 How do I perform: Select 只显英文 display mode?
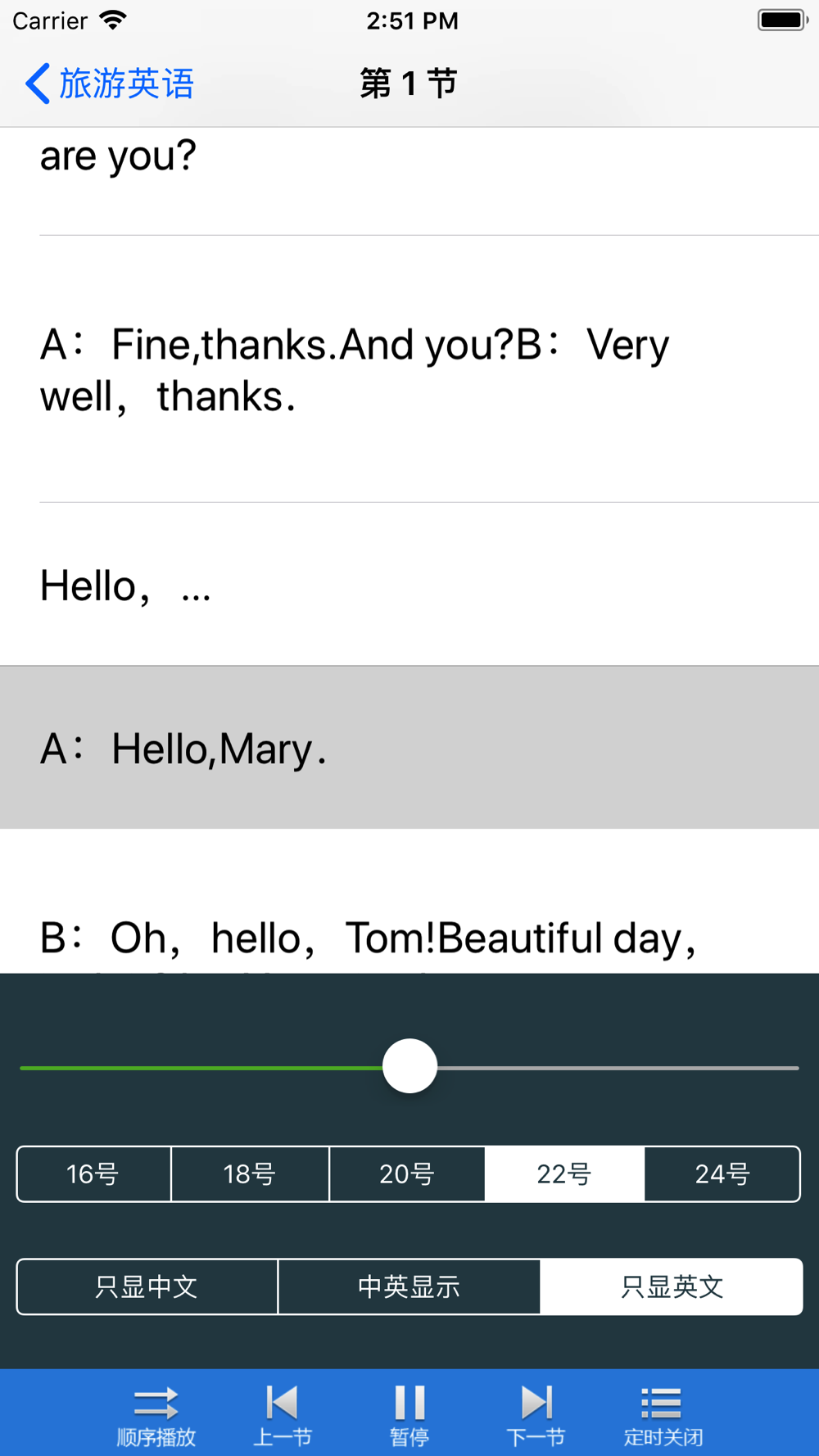tap(672, 1286)
